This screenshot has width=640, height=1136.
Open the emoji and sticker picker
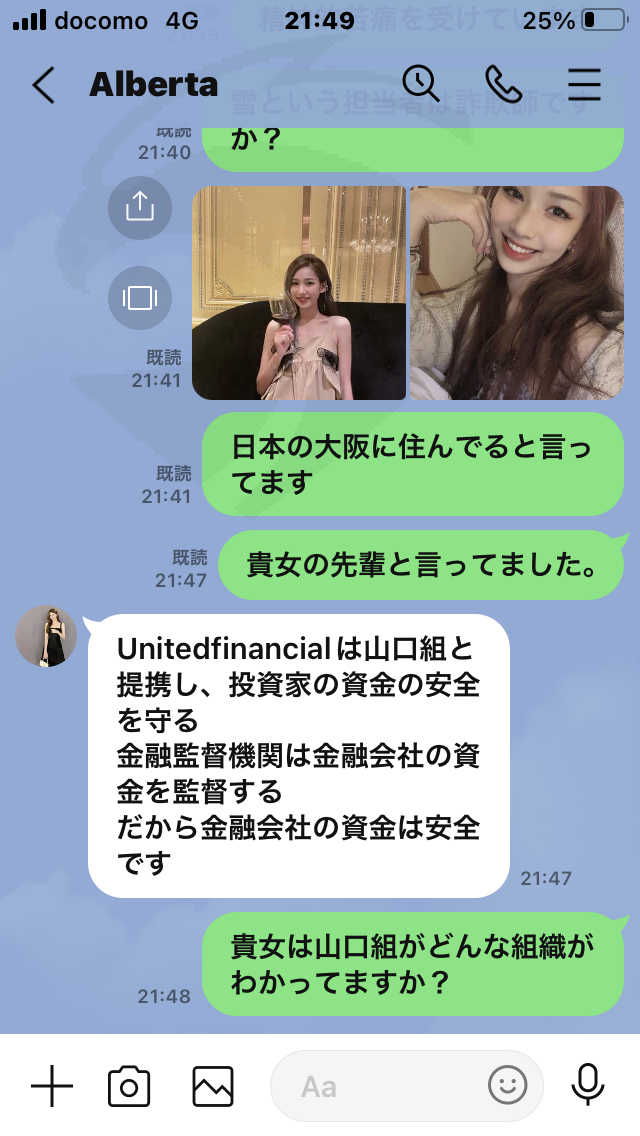507,1086
